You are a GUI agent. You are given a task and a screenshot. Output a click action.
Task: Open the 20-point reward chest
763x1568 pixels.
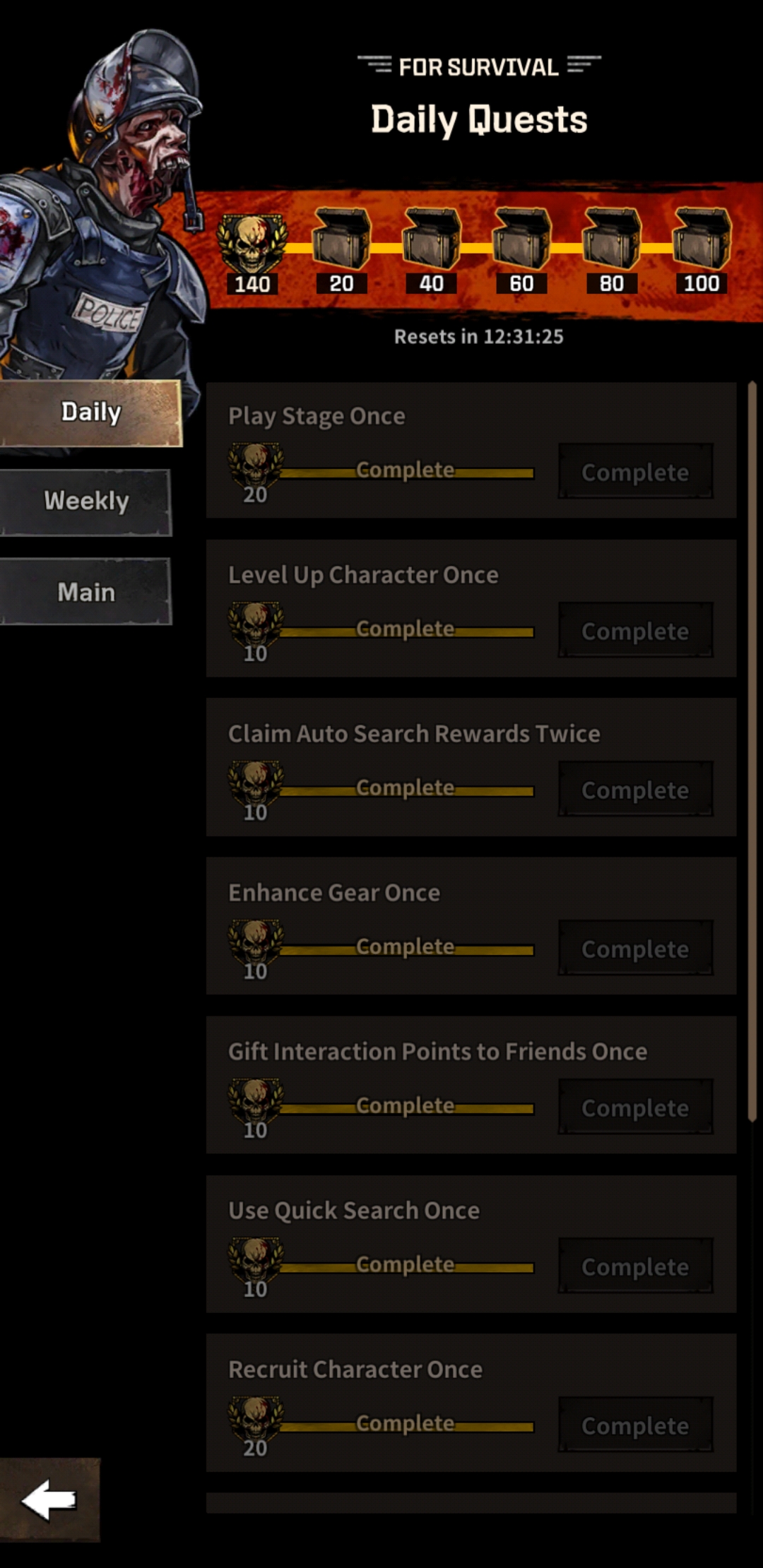click(x=341, y=240)
